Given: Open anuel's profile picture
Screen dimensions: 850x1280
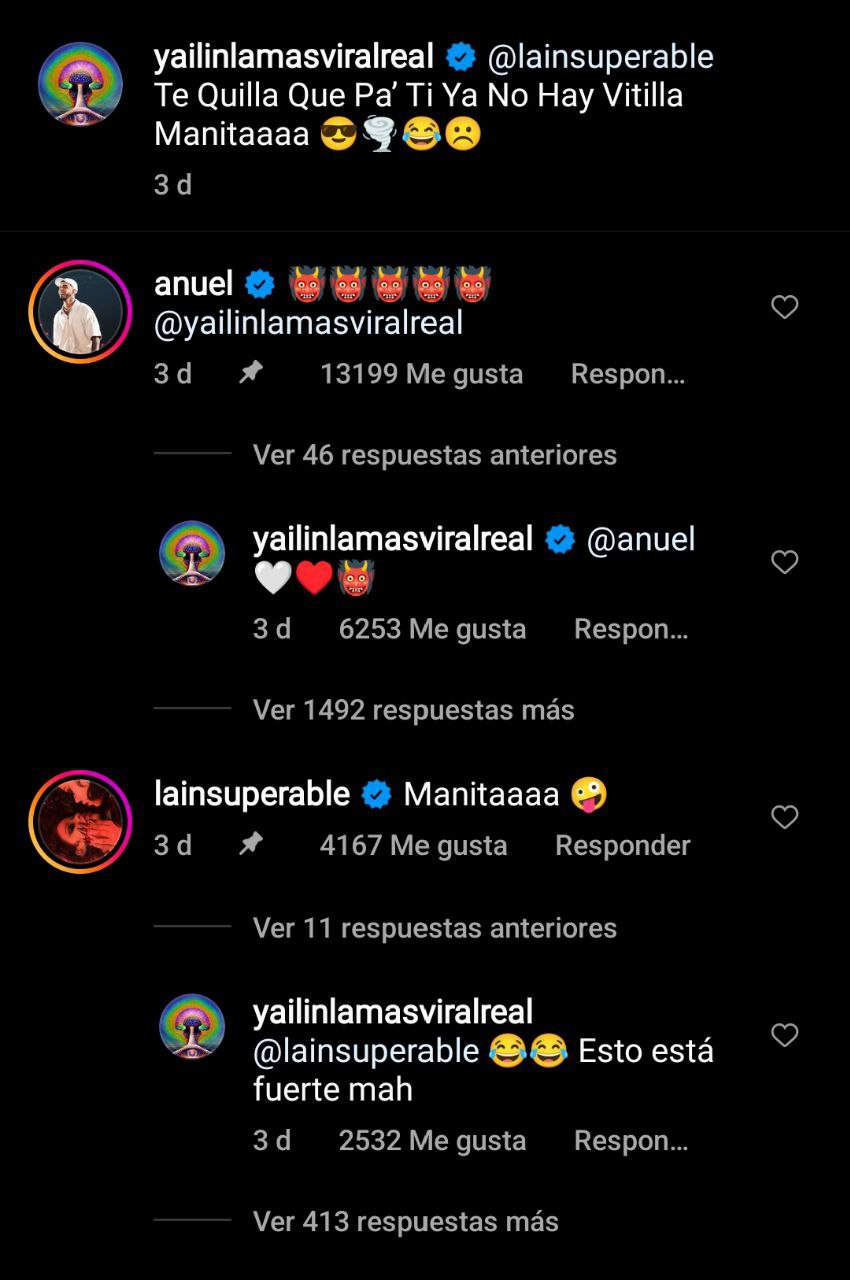Looking at the screenshot, I should point(80,311).
